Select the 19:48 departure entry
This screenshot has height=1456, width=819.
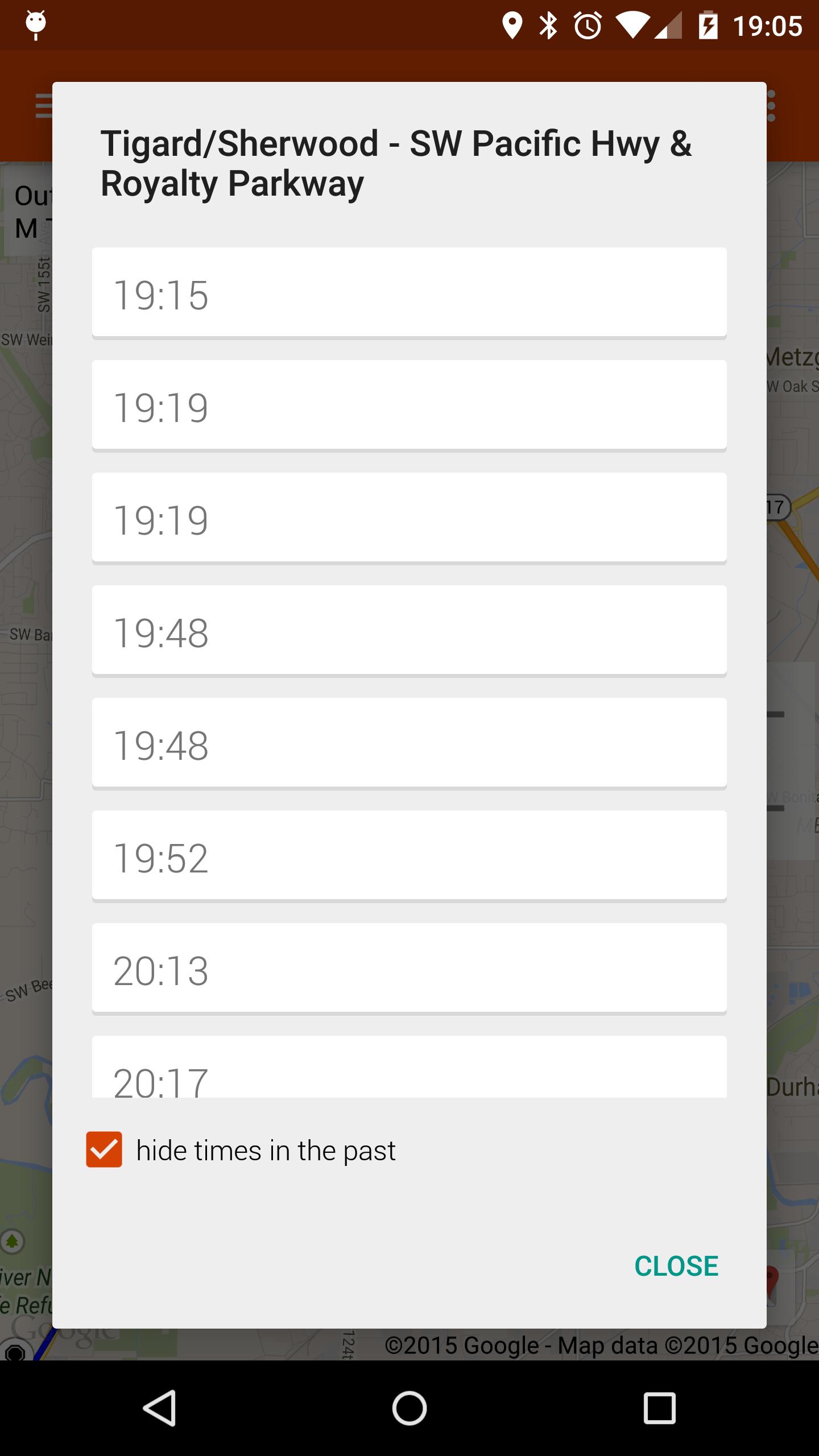[408, 630]
